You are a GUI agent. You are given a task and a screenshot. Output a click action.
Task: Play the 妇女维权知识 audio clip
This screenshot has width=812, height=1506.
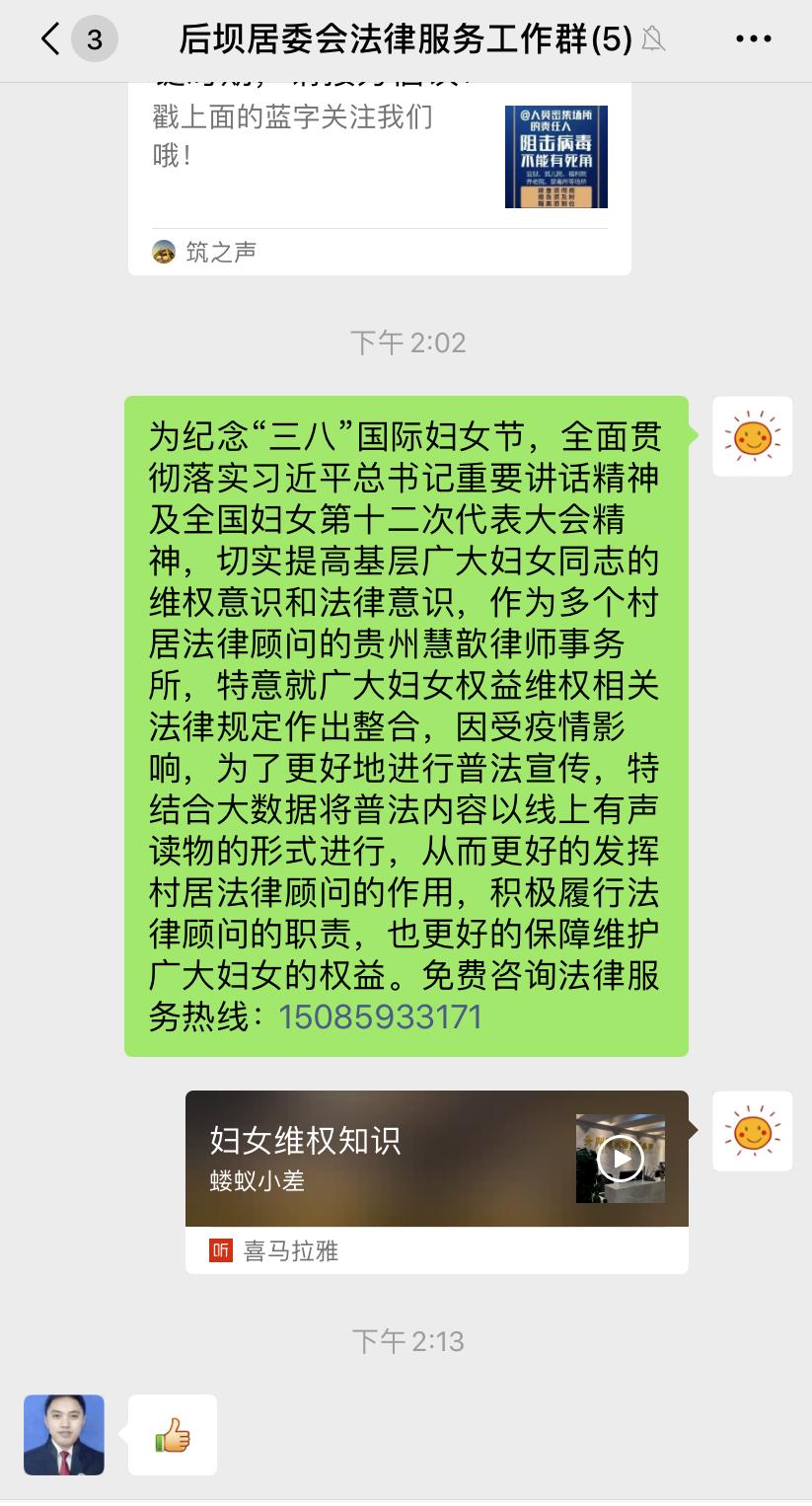[x=621, y=1159]
